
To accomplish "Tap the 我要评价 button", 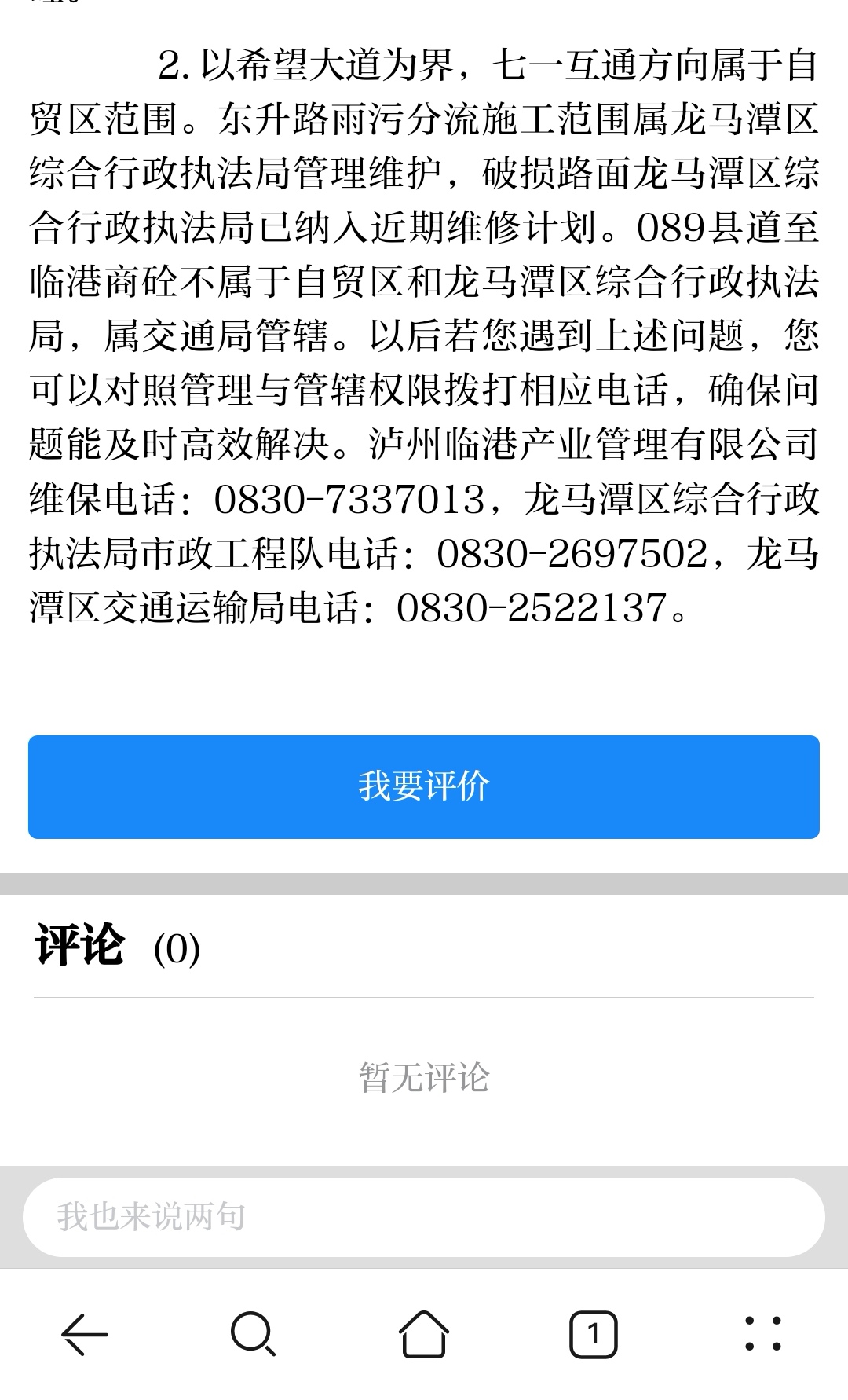I will [424, 786].
